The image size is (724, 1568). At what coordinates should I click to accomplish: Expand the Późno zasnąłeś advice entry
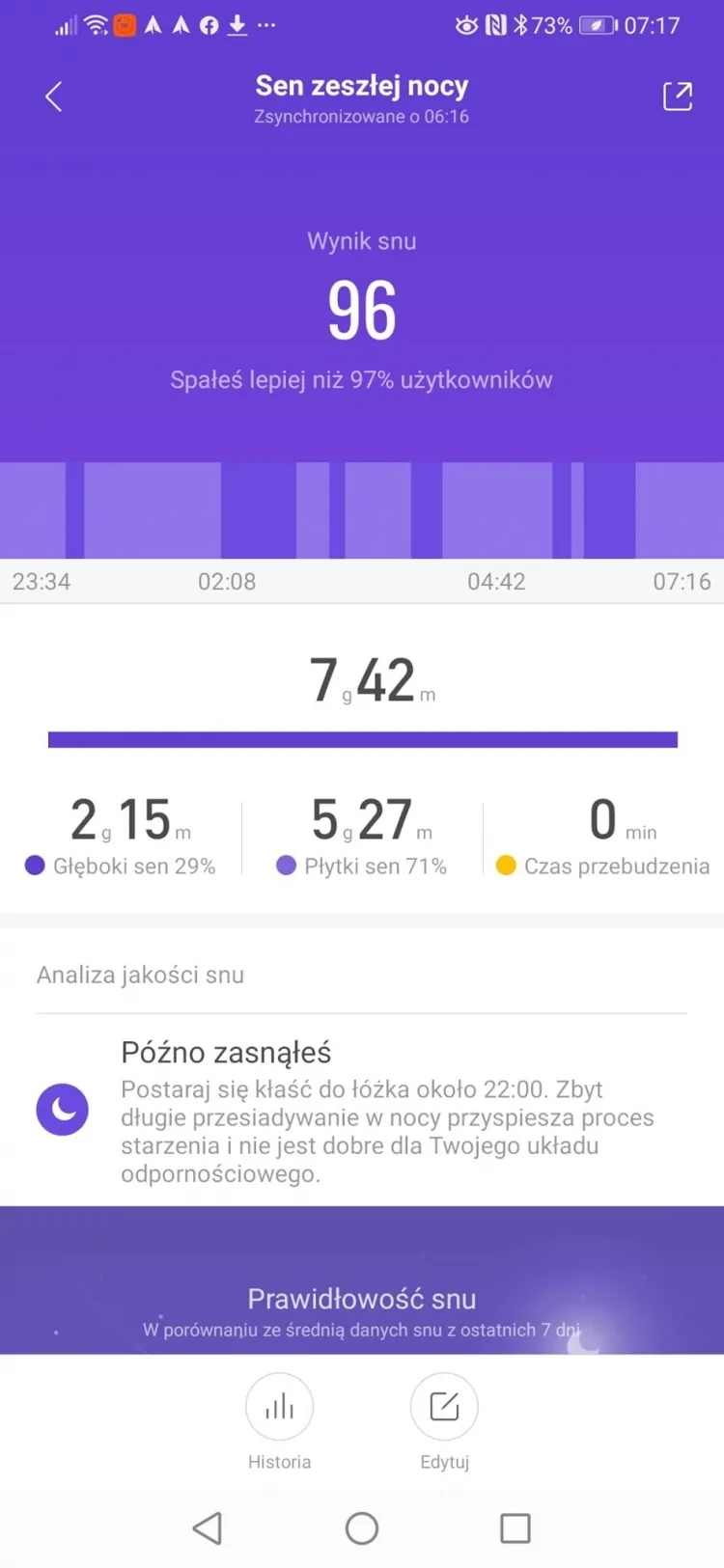[227, 1052]
